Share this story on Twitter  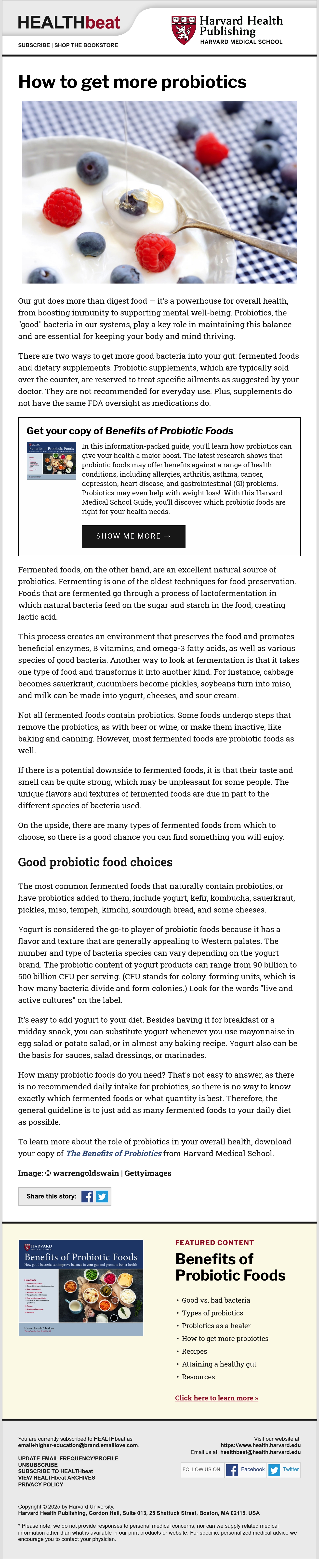pyautogui.click(x=102, y=1197)
